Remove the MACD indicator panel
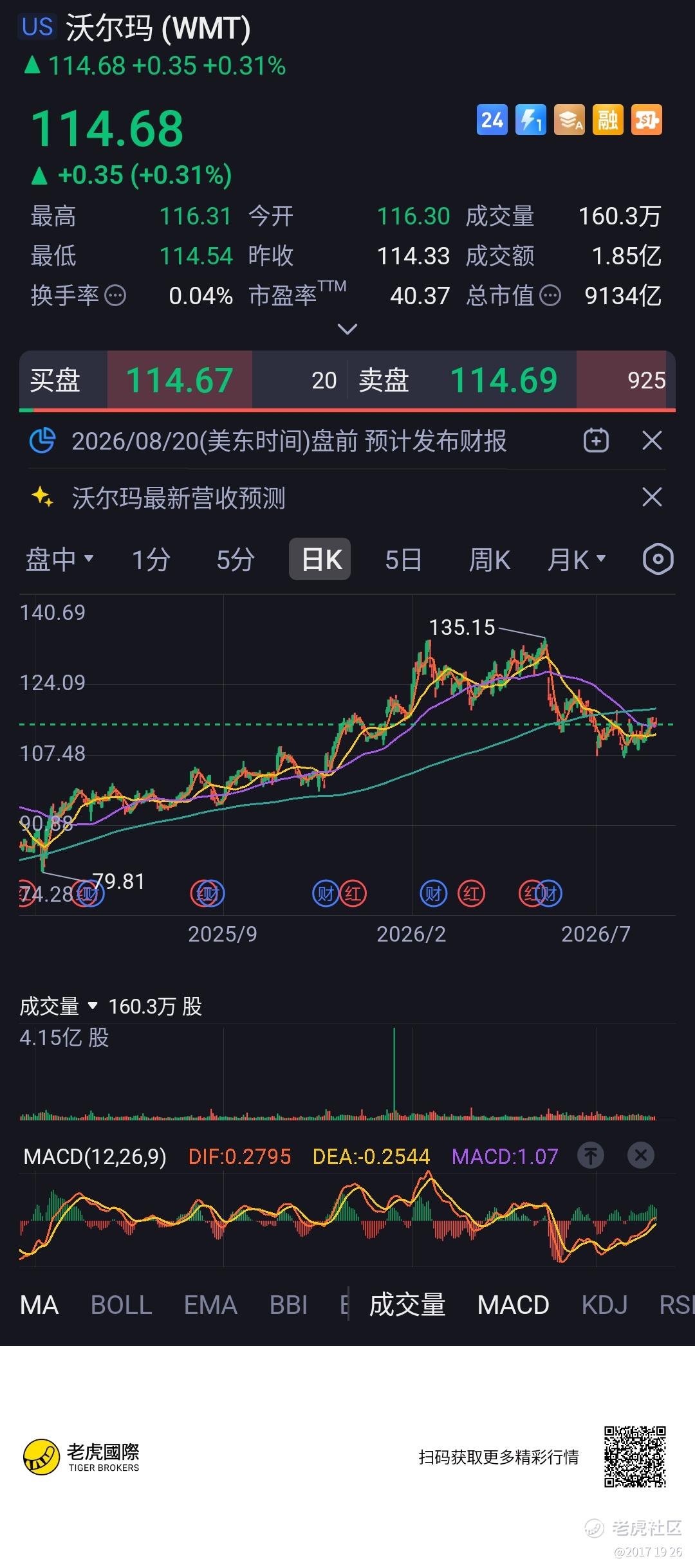Image resolution: width=695 pixels, height=1568 pixels. point(641,1156)
